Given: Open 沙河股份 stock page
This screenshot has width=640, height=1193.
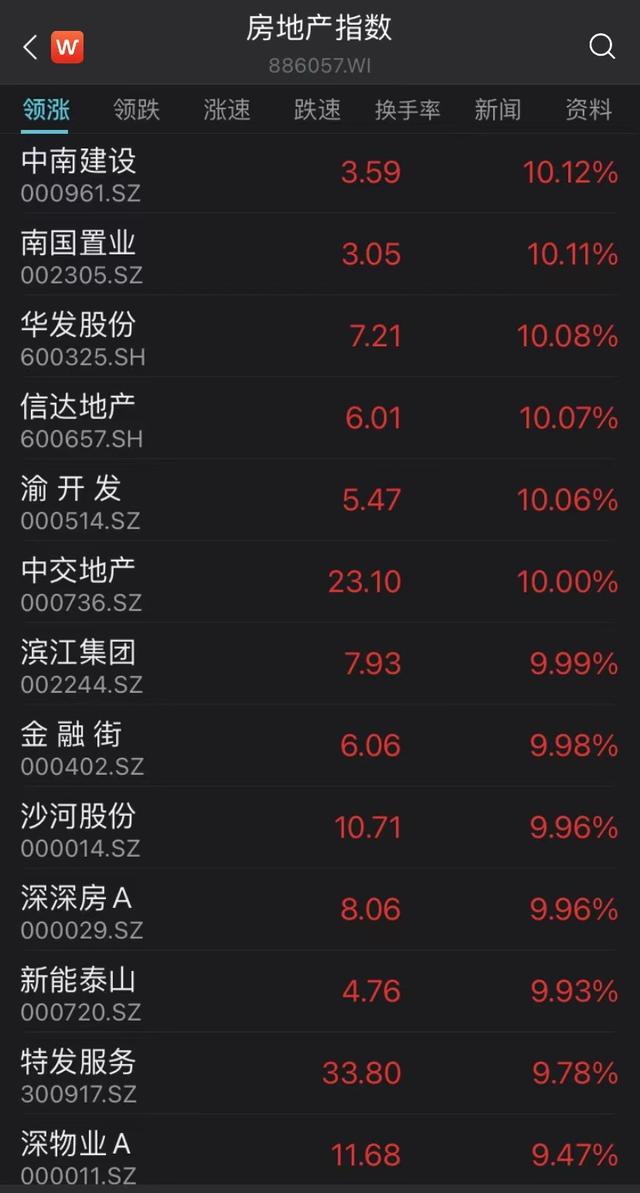Looking at the screenshot, I should pos(320,829).
